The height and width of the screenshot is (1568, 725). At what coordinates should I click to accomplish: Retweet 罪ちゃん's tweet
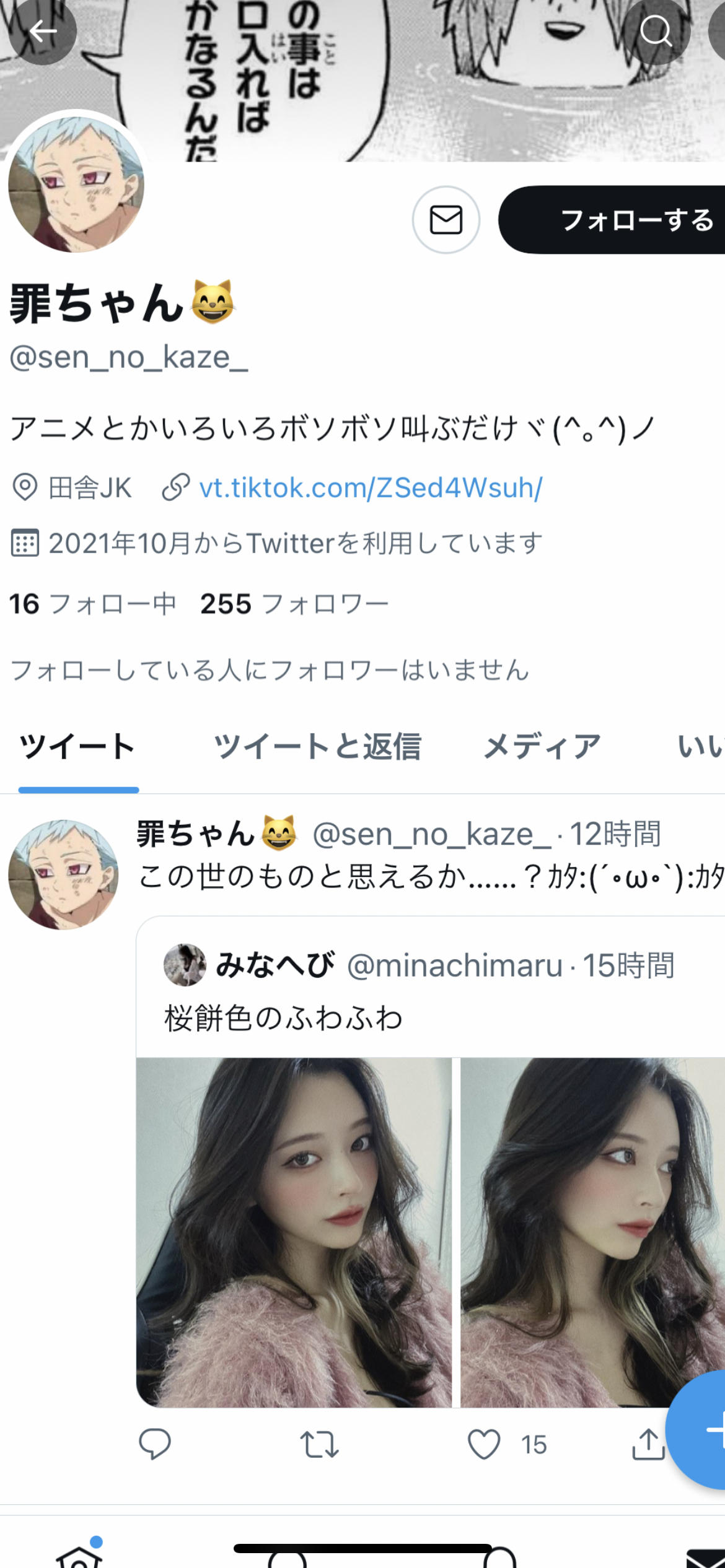click(319, 1444)
